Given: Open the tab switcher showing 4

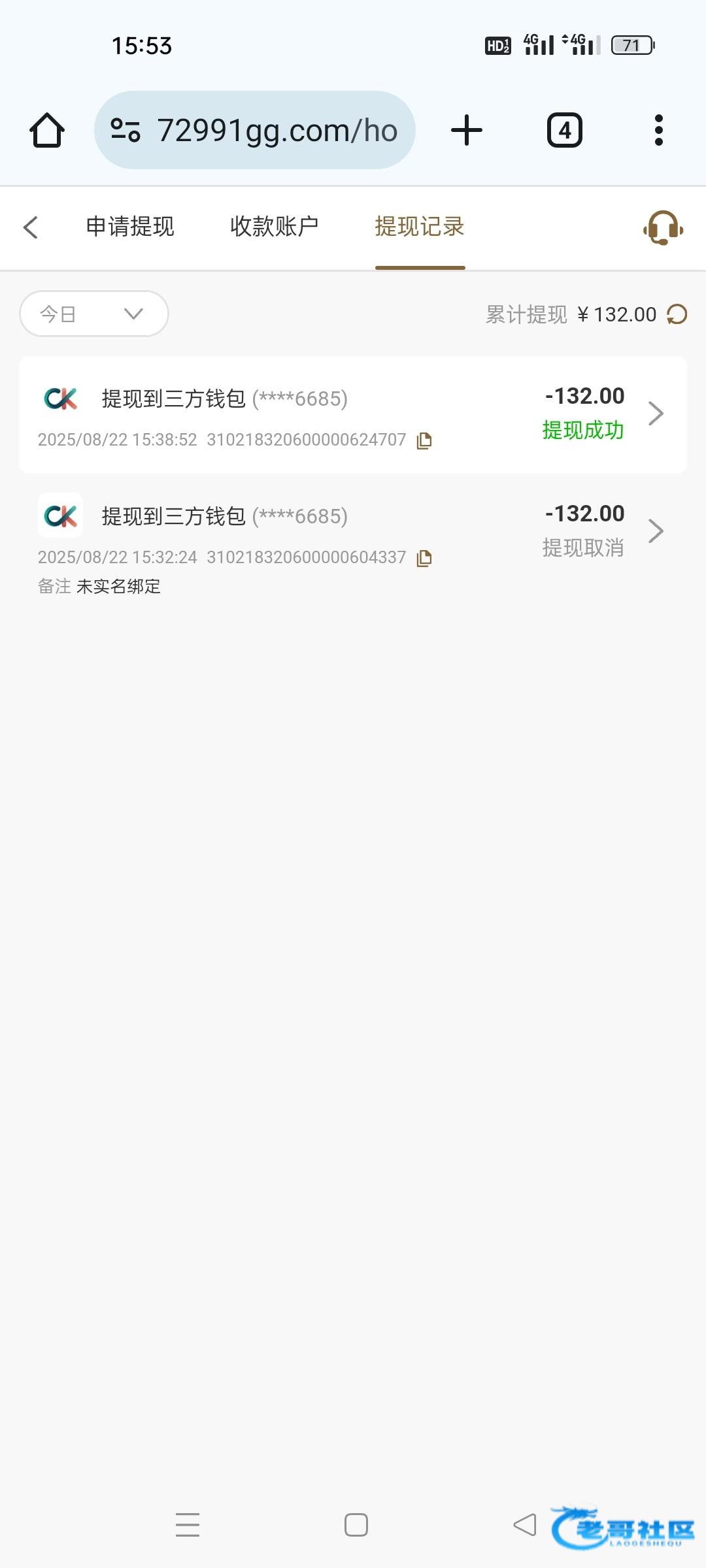Looking at the screenshot, I should pos(564,130).
